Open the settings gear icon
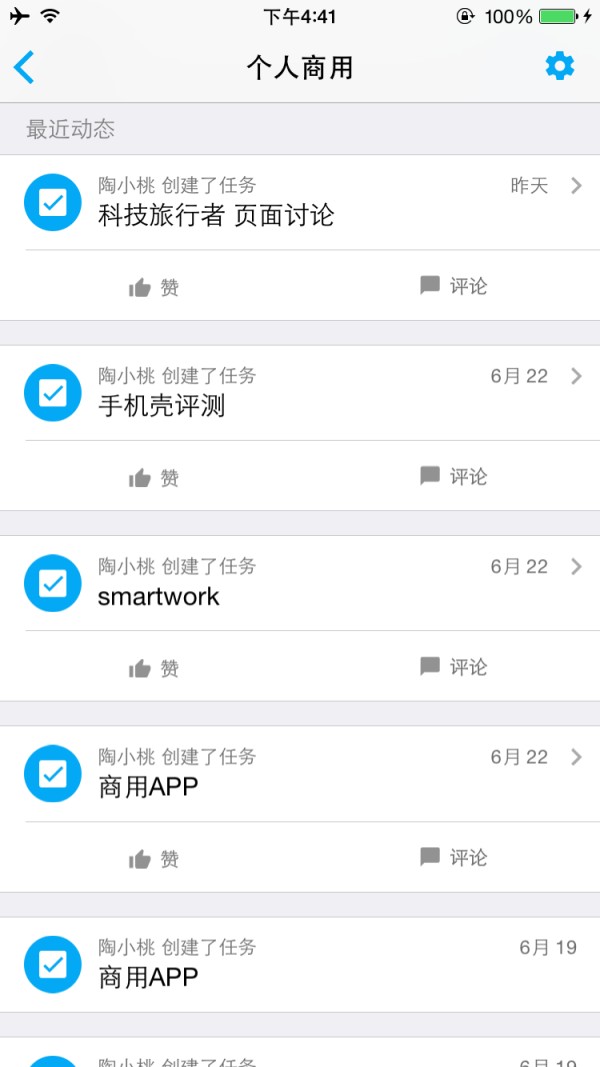Image resolution: width=600 pixels, height=1067 pixels. 560,67
